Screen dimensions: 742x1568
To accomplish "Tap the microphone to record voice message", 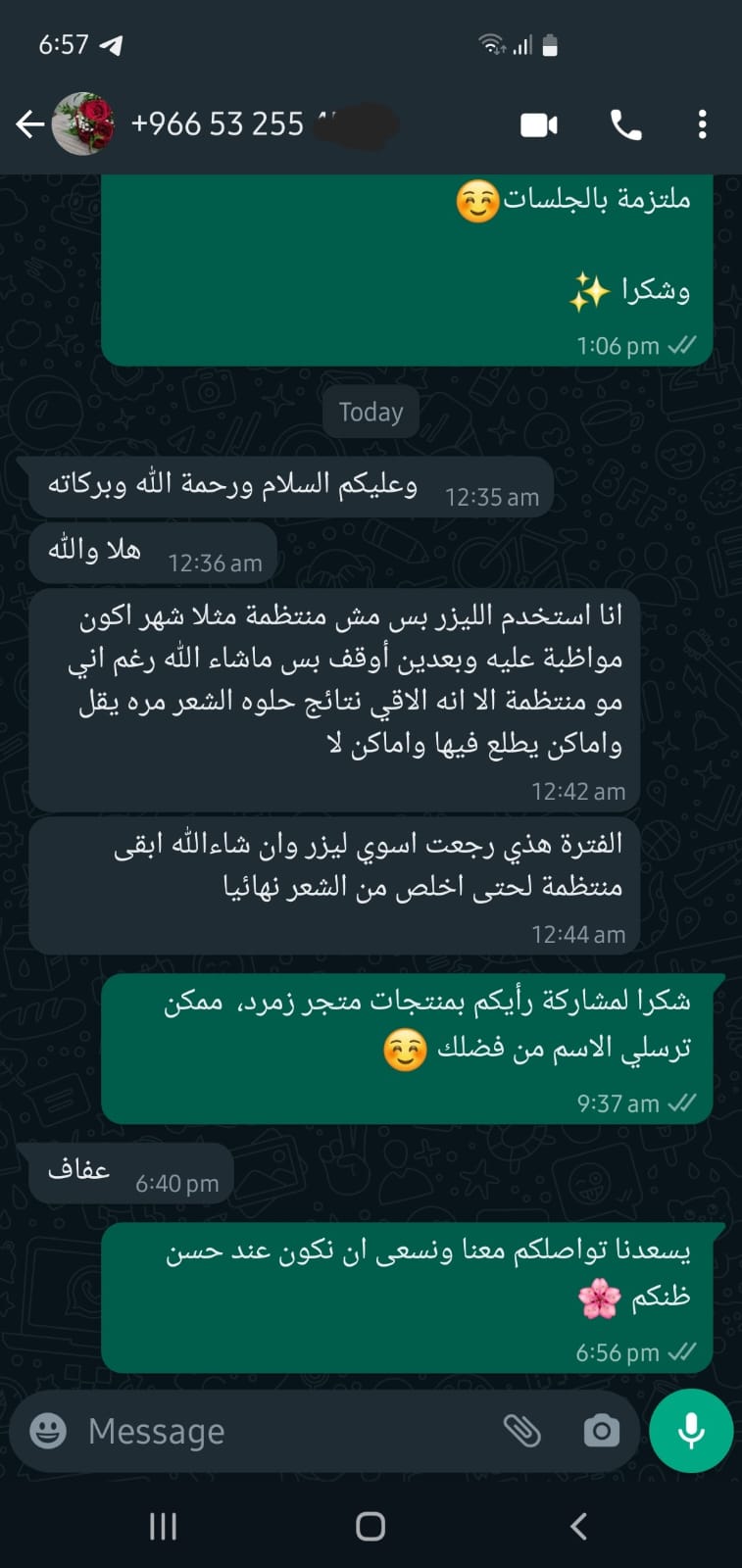I will pyautogui.click(x=691, y=1431).
